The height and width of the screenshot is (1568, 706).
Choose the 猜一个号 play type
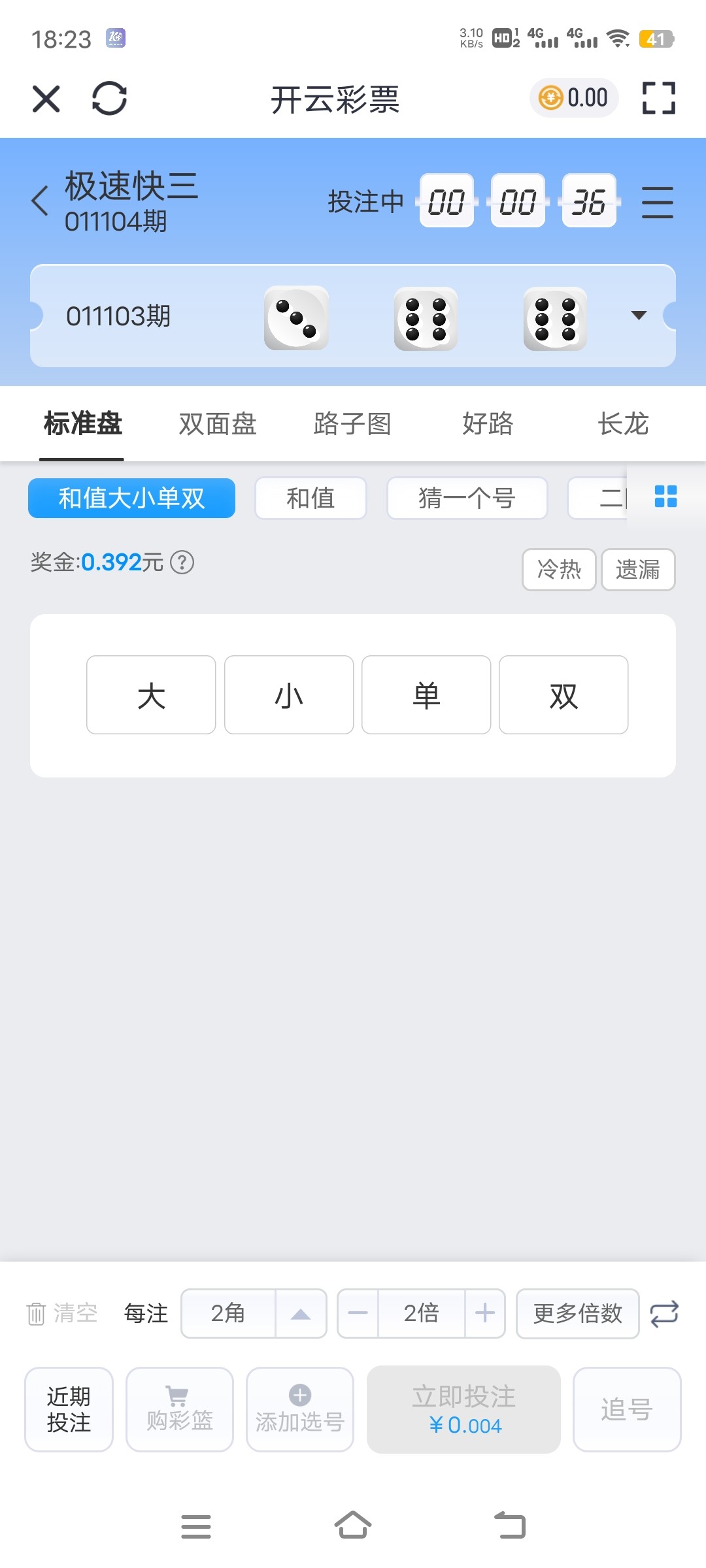467,498
